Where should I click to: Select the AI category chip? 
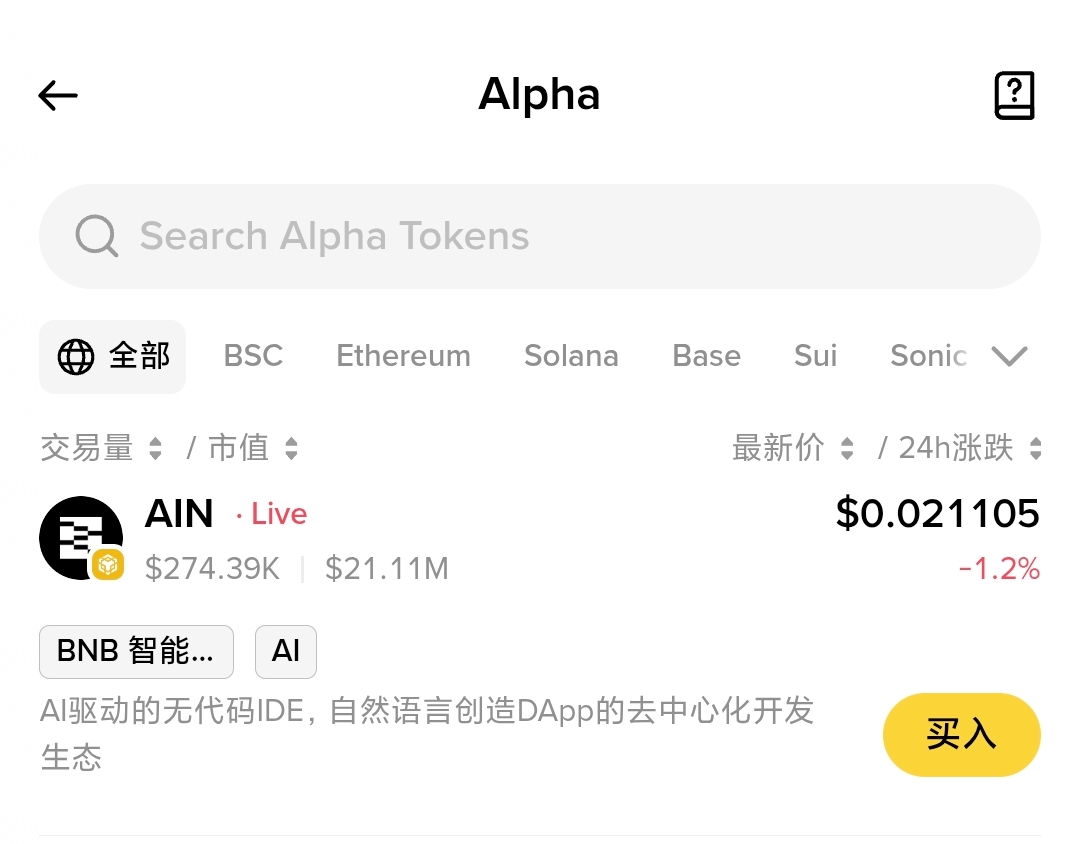[286, 651]
